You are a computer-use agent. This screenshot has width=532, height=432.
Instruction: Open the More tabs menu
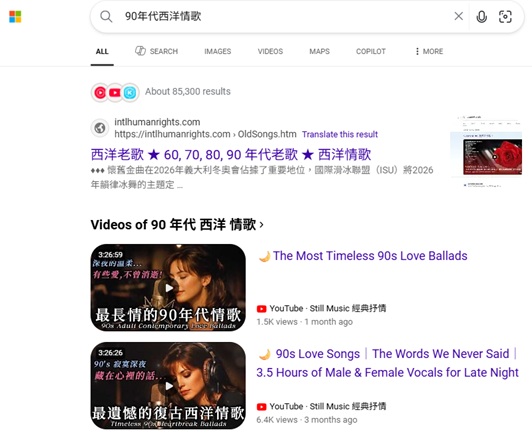[x=429, y=51]
